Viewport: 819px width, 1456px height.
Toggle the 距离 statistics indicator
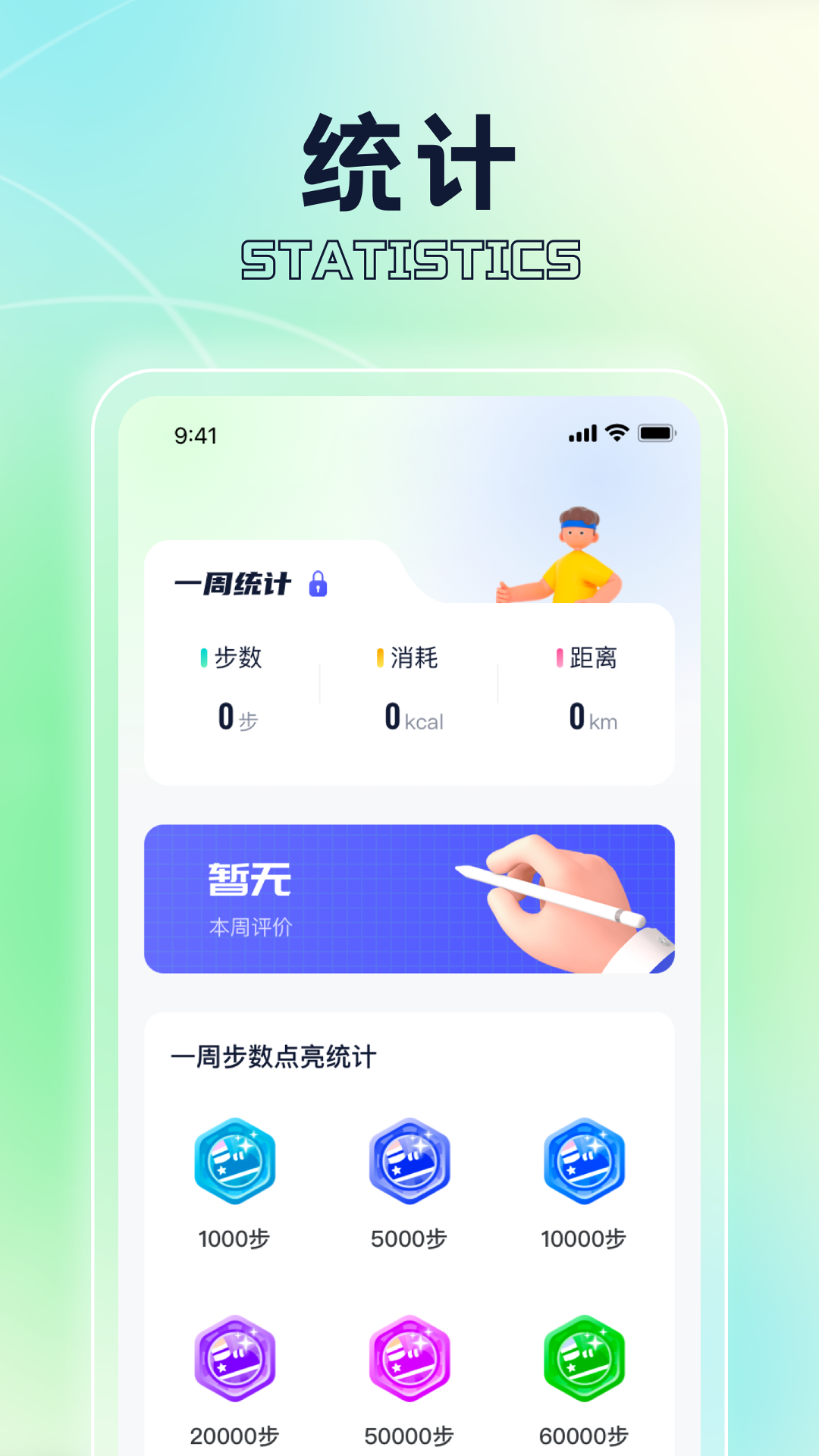pyautogui.click(x=590, y=658)
